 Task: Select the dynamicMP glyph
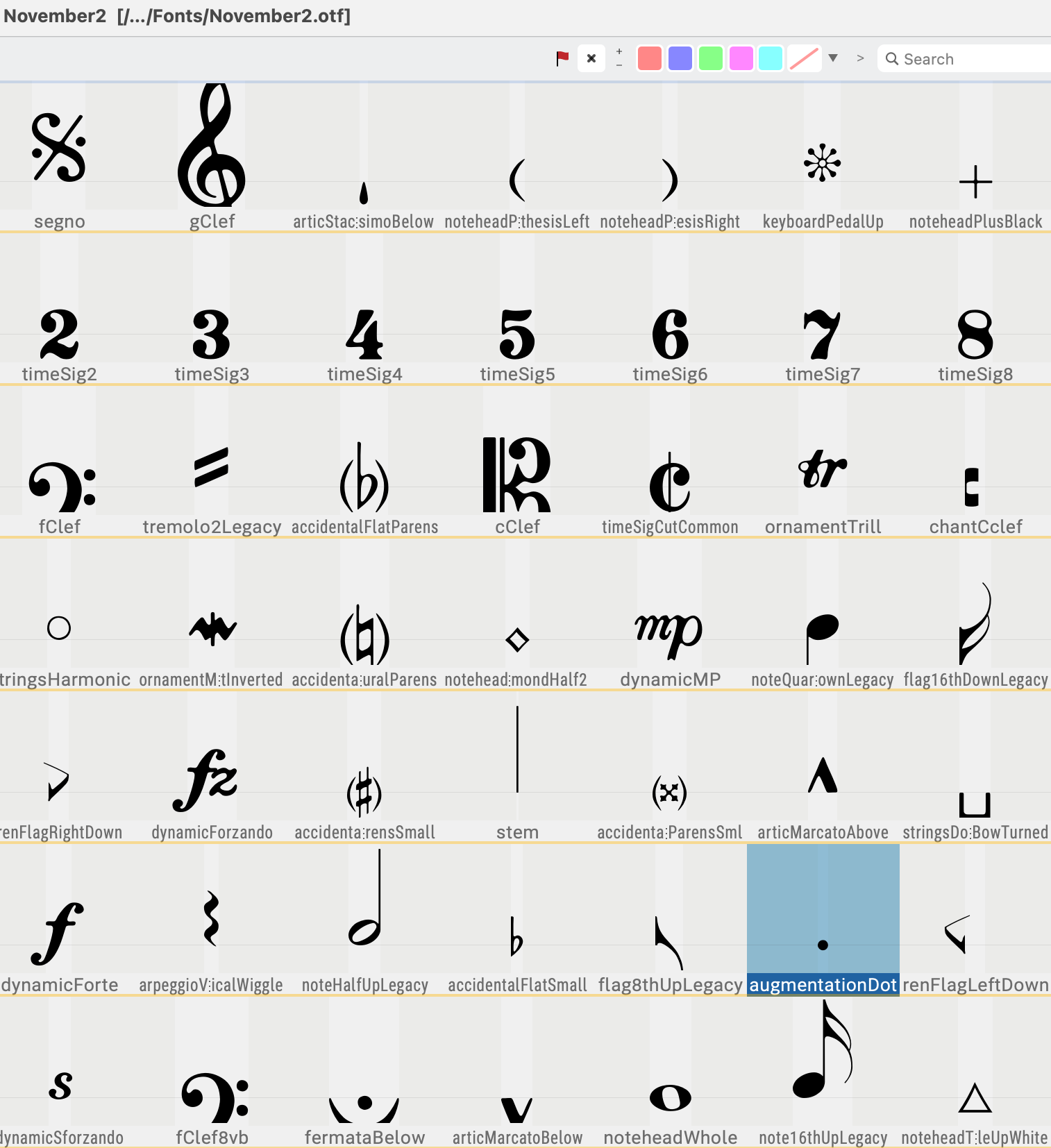coord(670,632)
